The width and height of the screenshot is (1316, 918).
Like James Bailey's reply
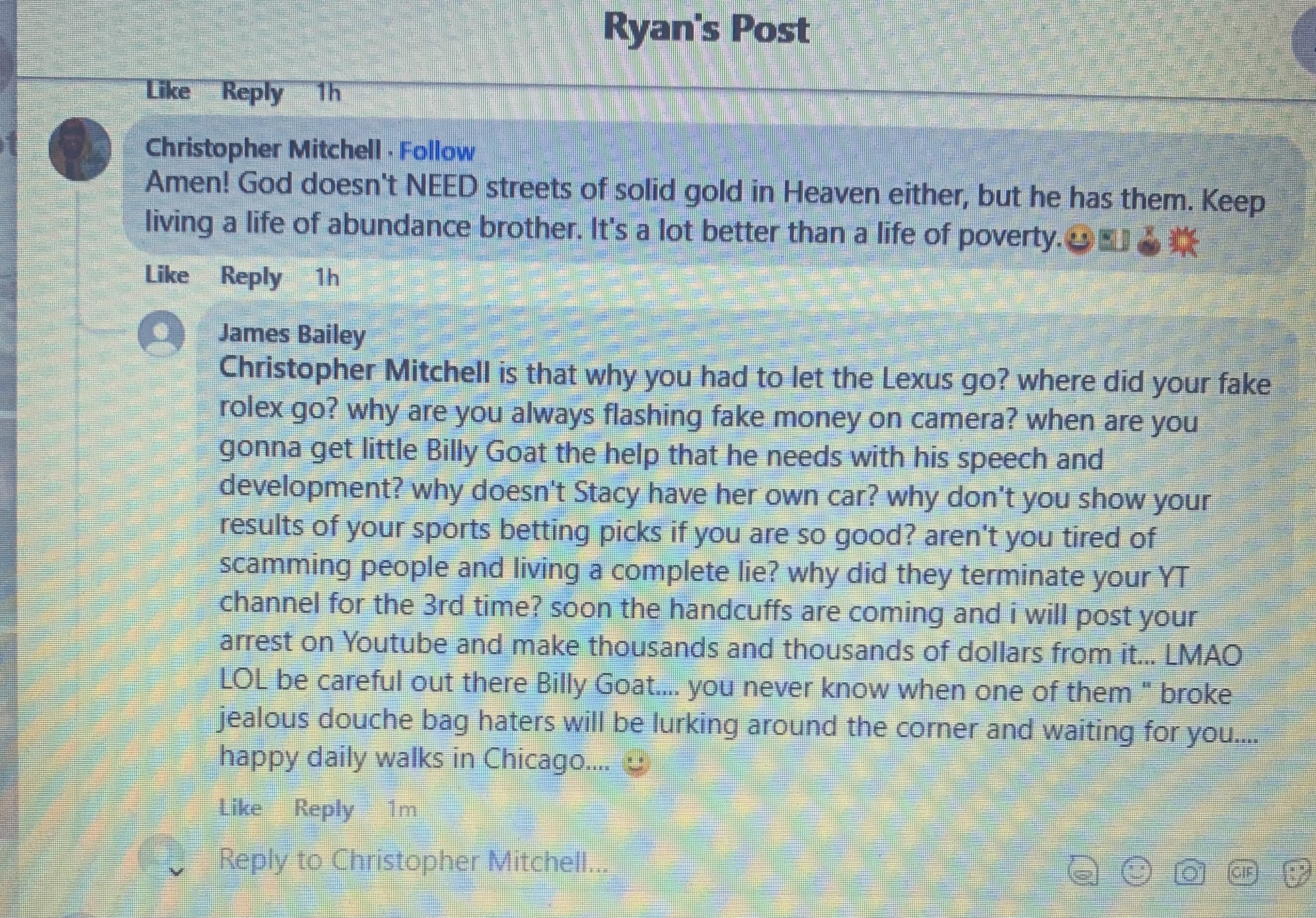[241, 808]
